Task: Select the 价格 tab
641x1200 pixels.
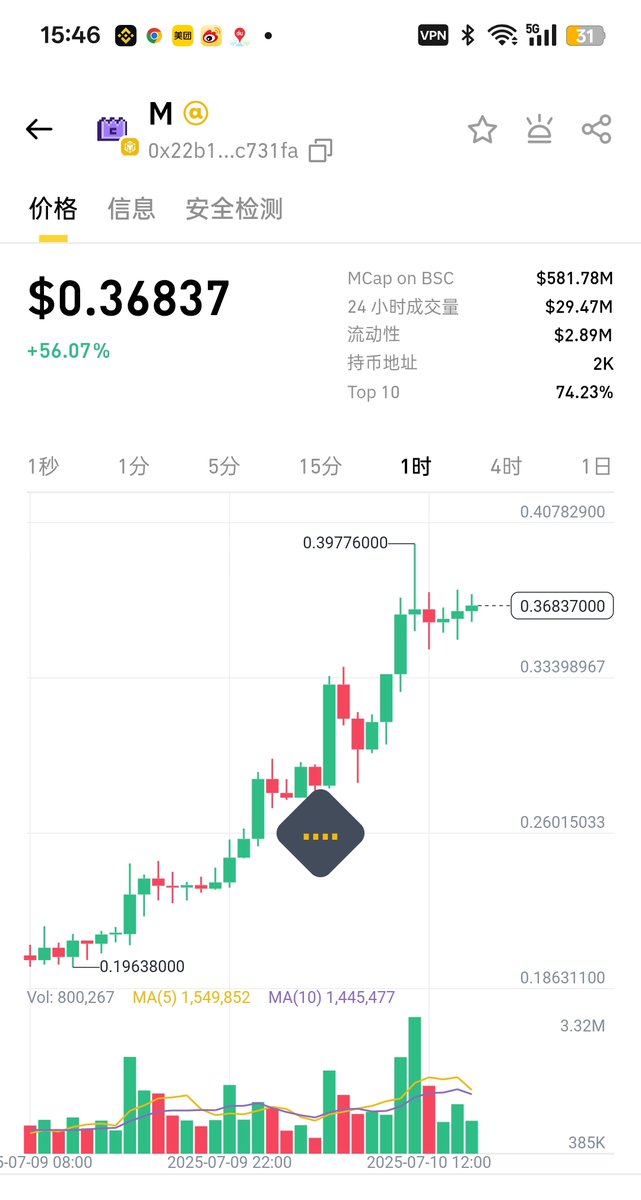Action: [53, 209]
